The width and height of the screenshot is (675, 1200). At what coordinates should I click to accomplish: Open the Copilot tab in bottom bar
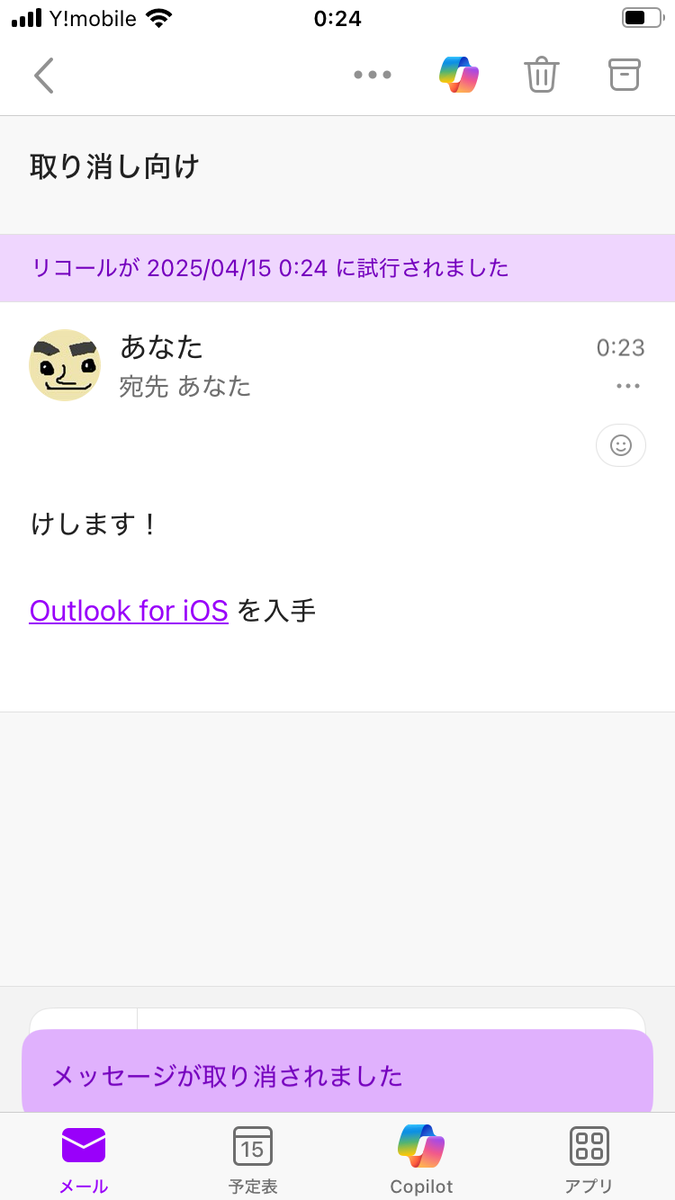tap(421, 1158)
